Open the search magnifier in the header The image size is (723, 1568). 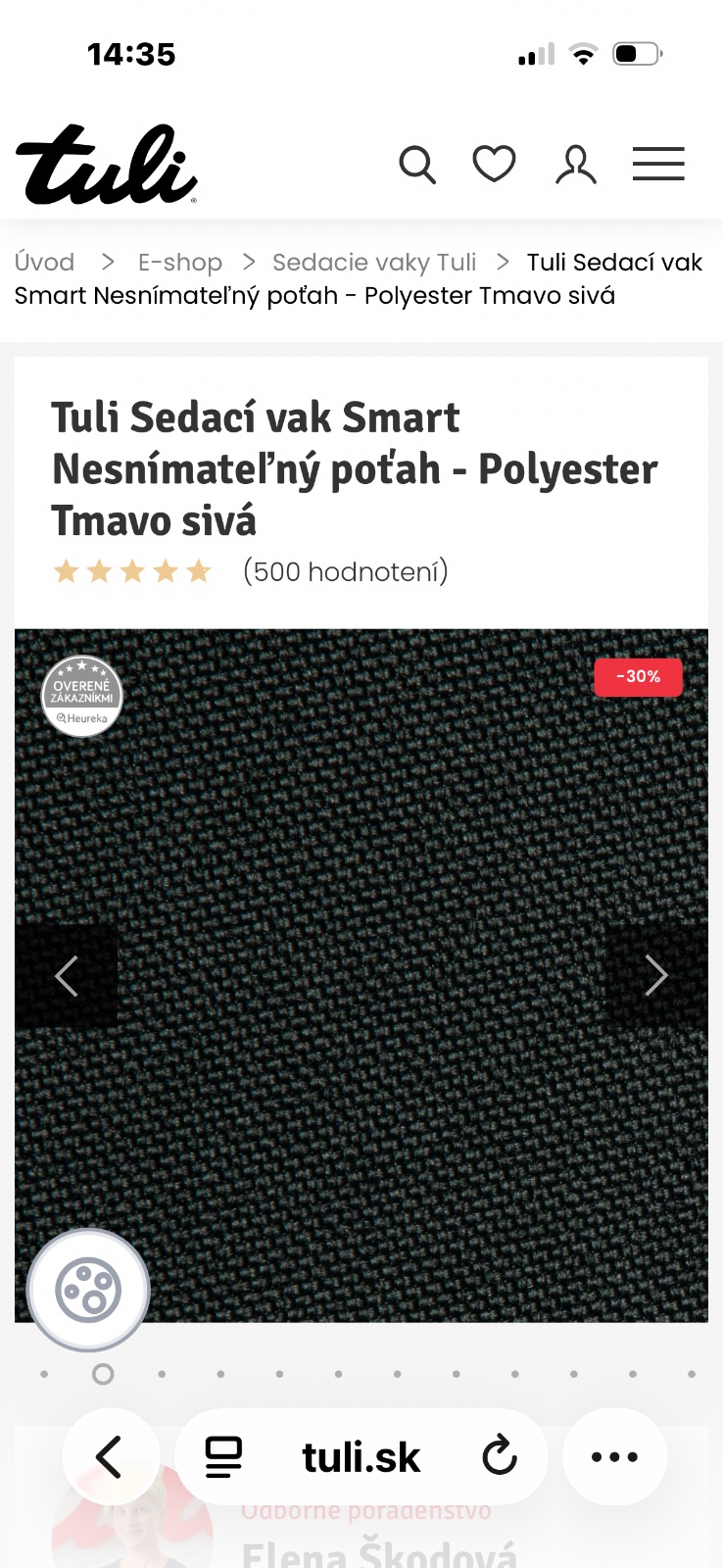pyautogui.click(x=416, y=165)
